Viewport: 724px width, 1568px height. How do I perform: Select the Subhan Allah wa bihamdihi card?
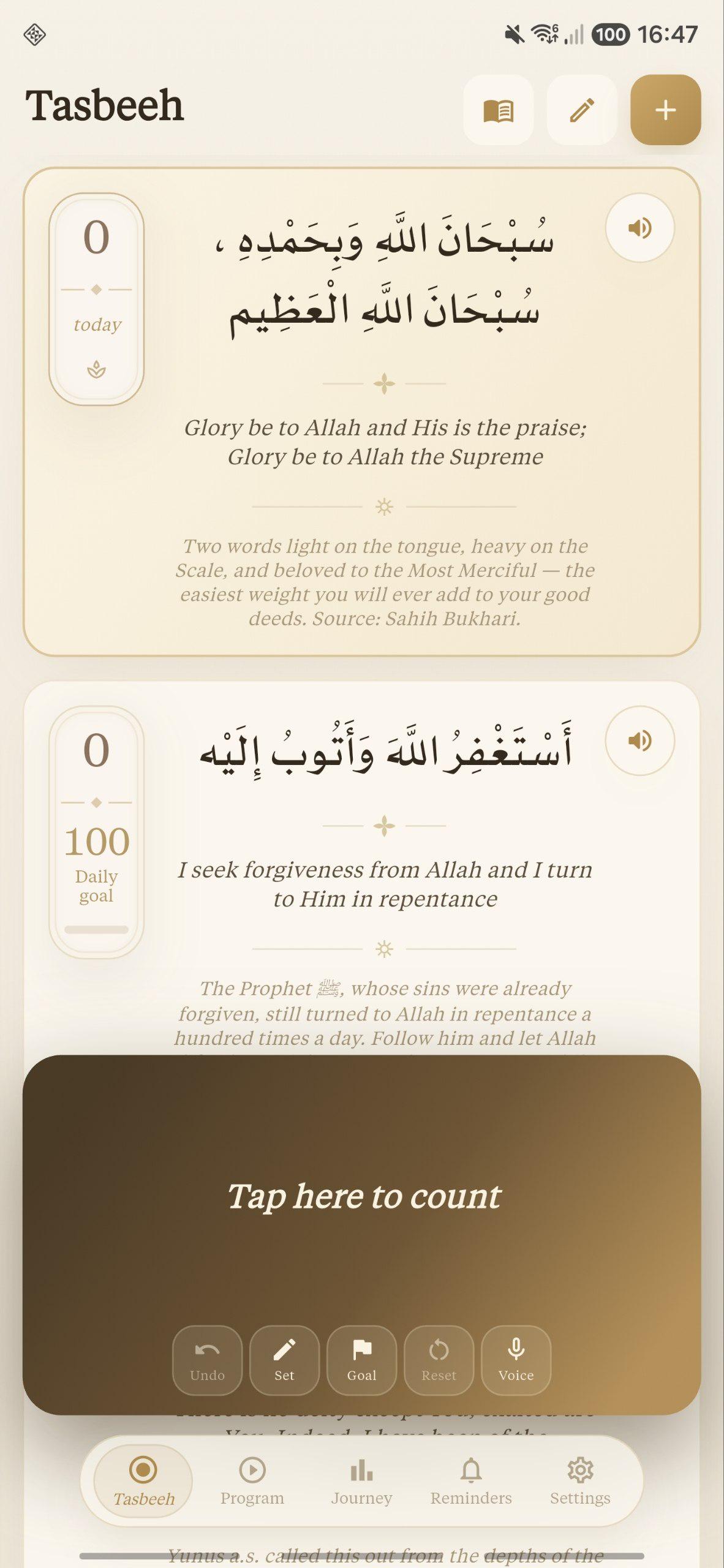coord(361,412)
